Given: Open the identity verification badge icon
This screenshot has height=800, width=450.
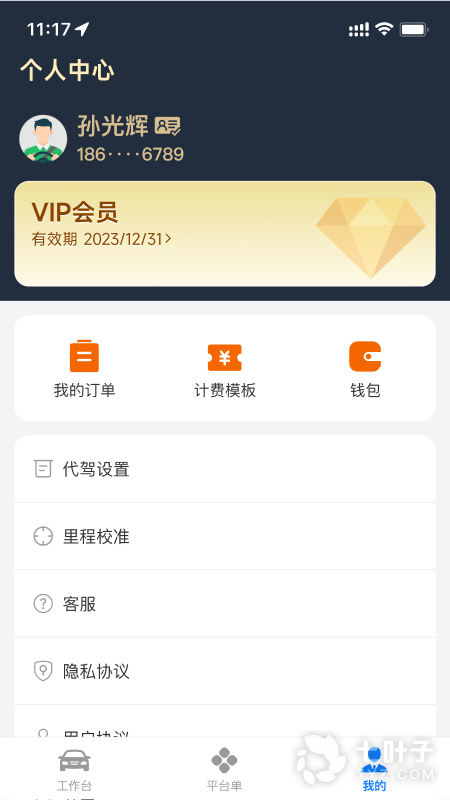Looking at the screenshot, I should click(x=168, y=126).
